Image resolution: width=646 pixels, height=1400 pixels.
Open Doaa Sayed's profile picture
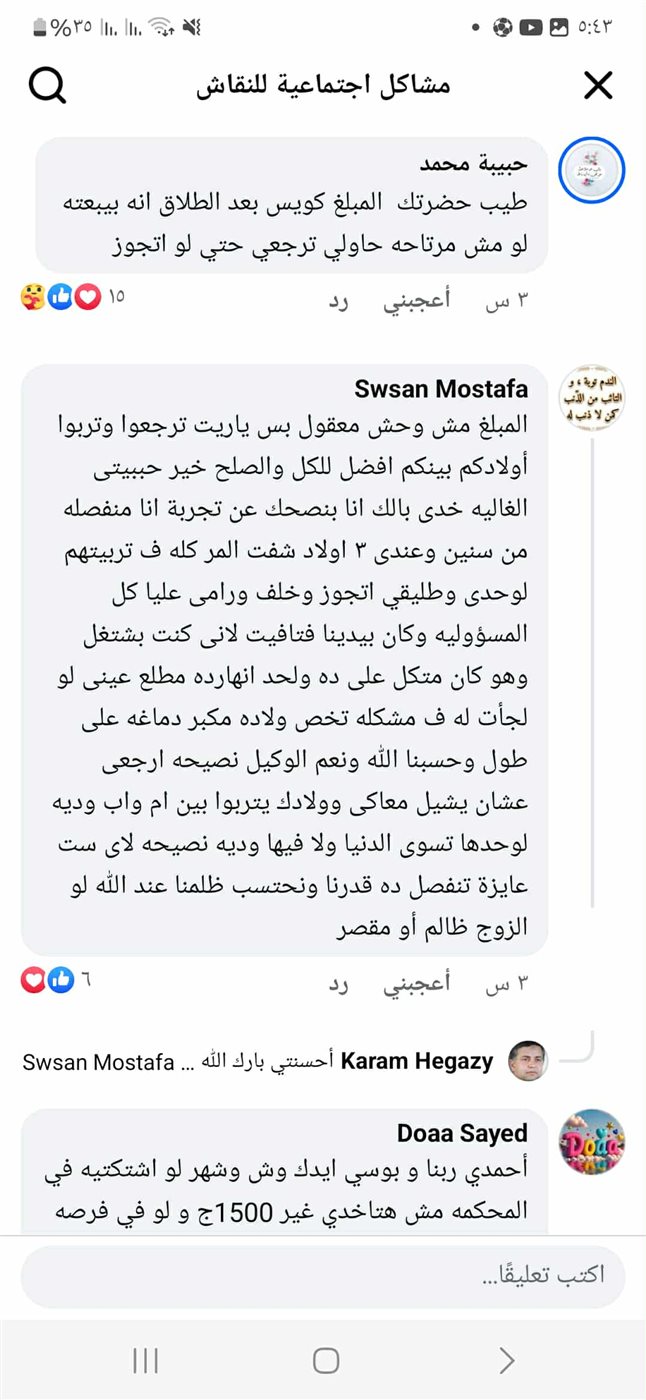click(x=591, y=1141)
